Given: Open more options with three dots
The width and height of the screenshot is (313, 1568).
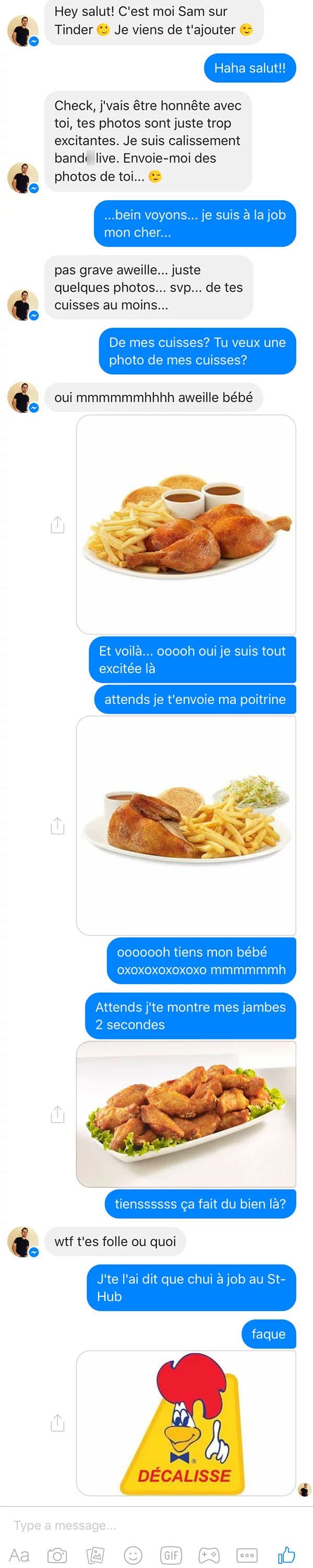Looking at the screenshot, I should point(247,1555).
